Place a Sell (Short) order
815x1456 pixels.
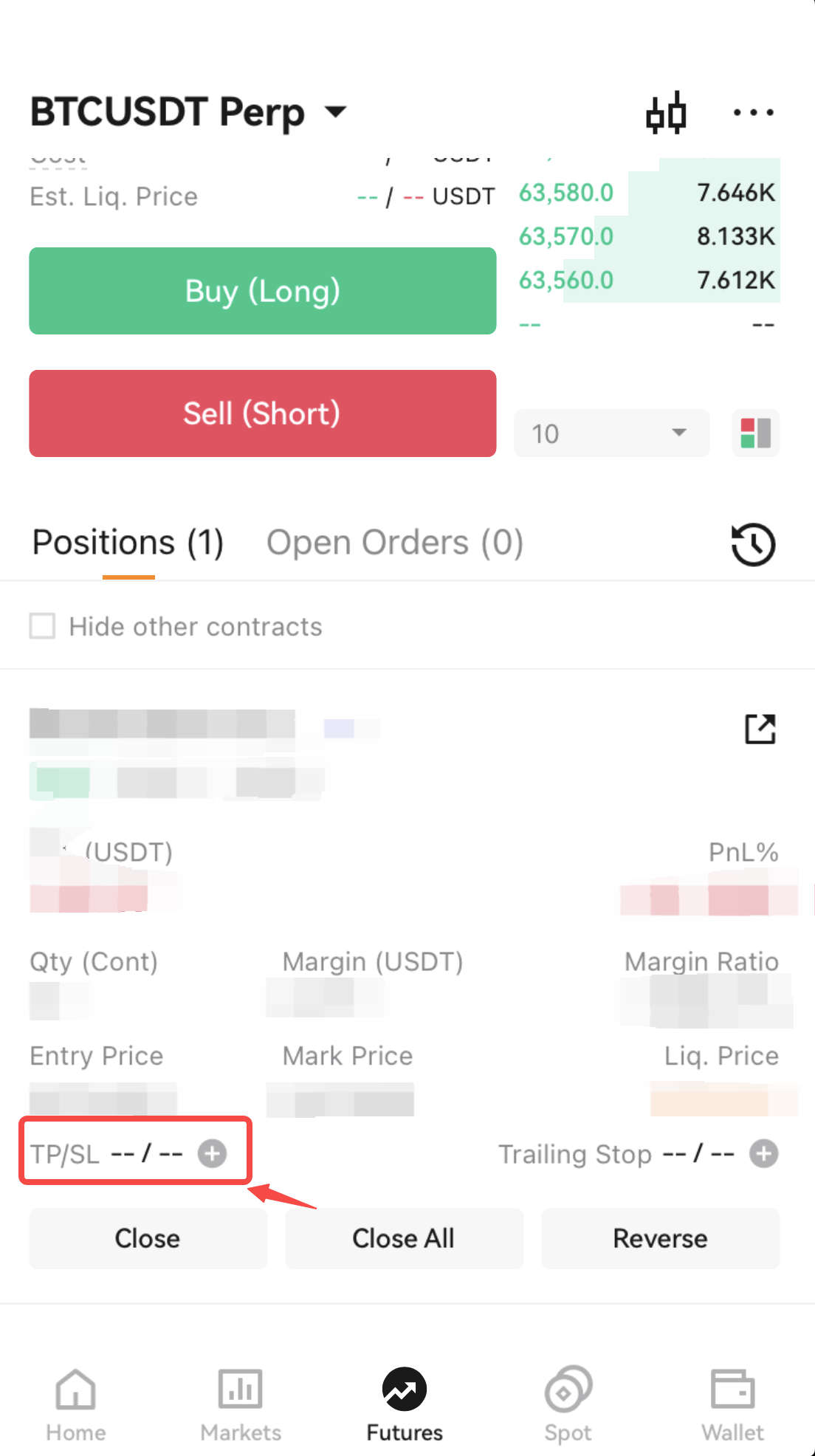pyautogui.click(x=262, y=413)
